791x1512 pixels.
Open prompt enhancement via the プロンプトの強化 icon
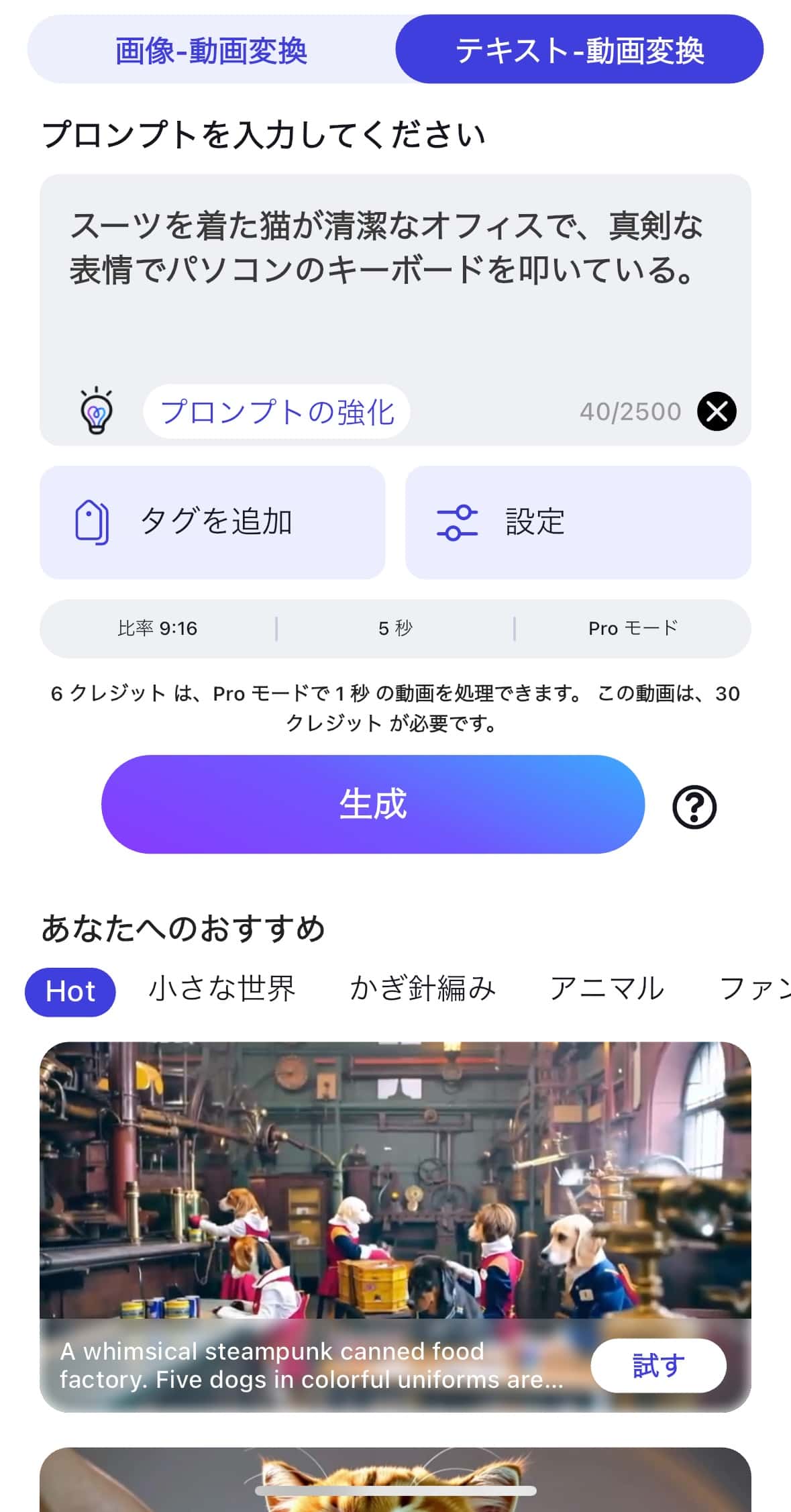[276, 412]
